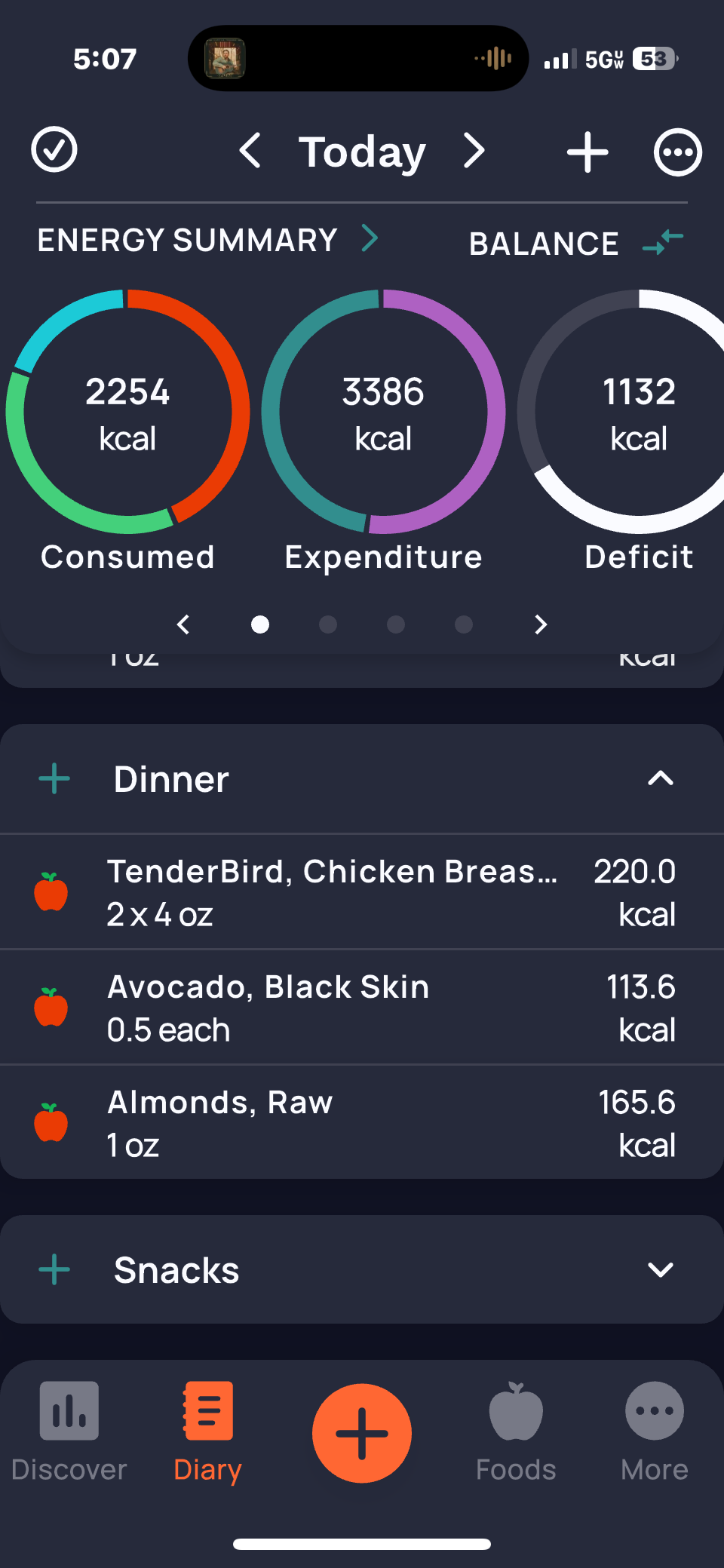This screenshot has width=724, height=1568.
Task: Show the previous summary page
Action: (183, 624)
